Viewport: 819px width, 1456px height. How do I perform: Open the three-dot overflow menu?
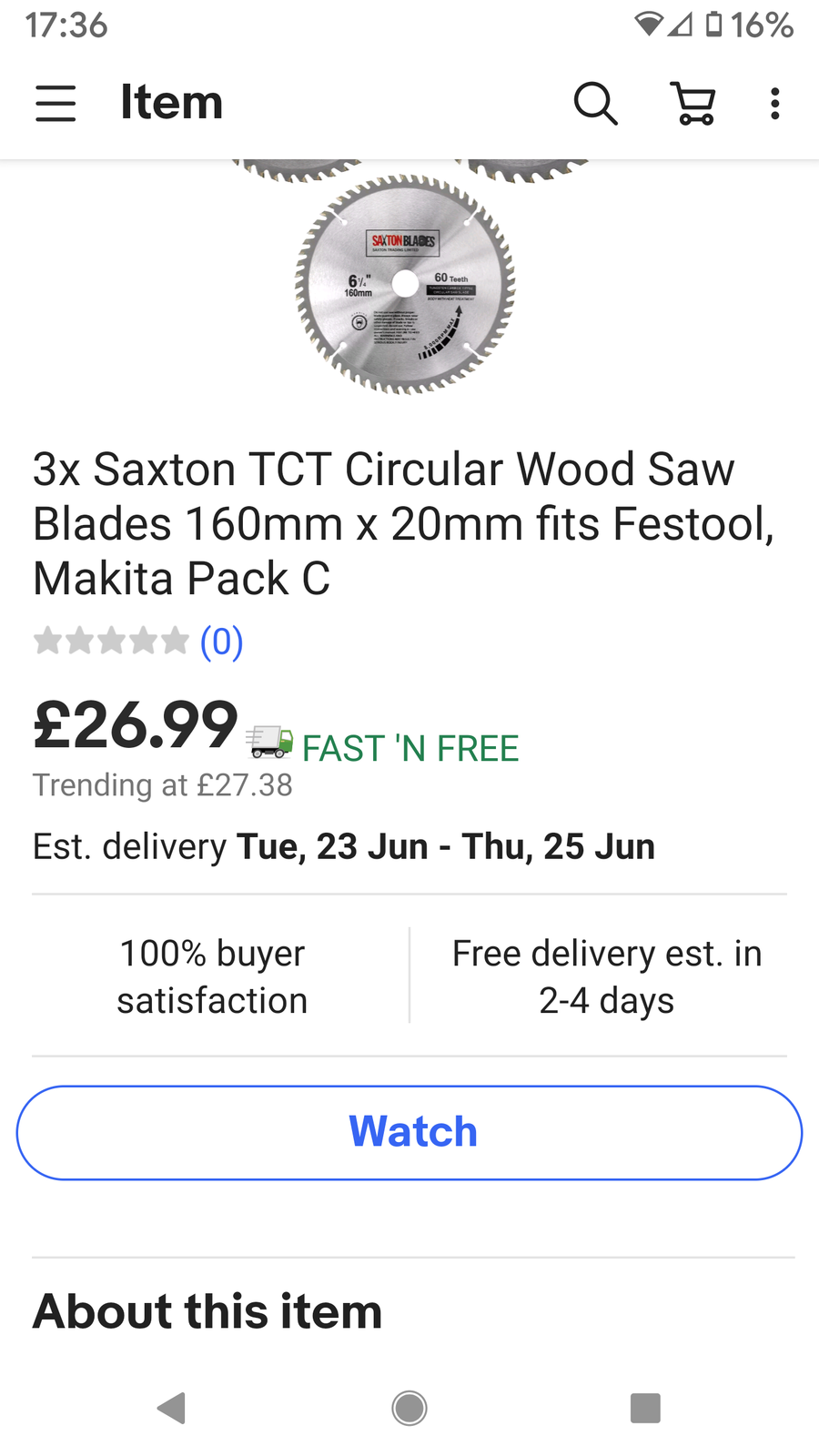pyautogui.click(x=774, y=103)
